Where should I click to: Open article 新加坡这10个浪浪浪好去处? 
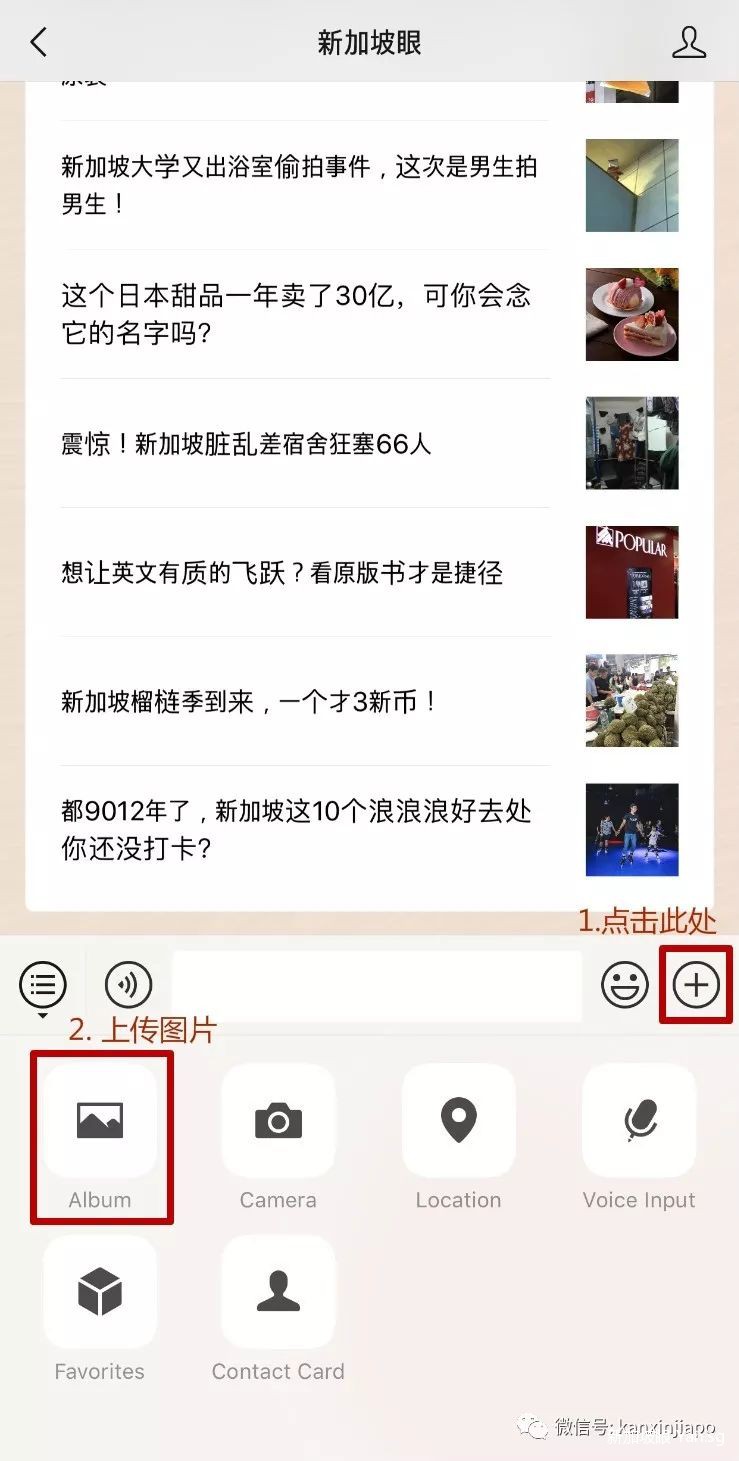click(x=296, y=830)
